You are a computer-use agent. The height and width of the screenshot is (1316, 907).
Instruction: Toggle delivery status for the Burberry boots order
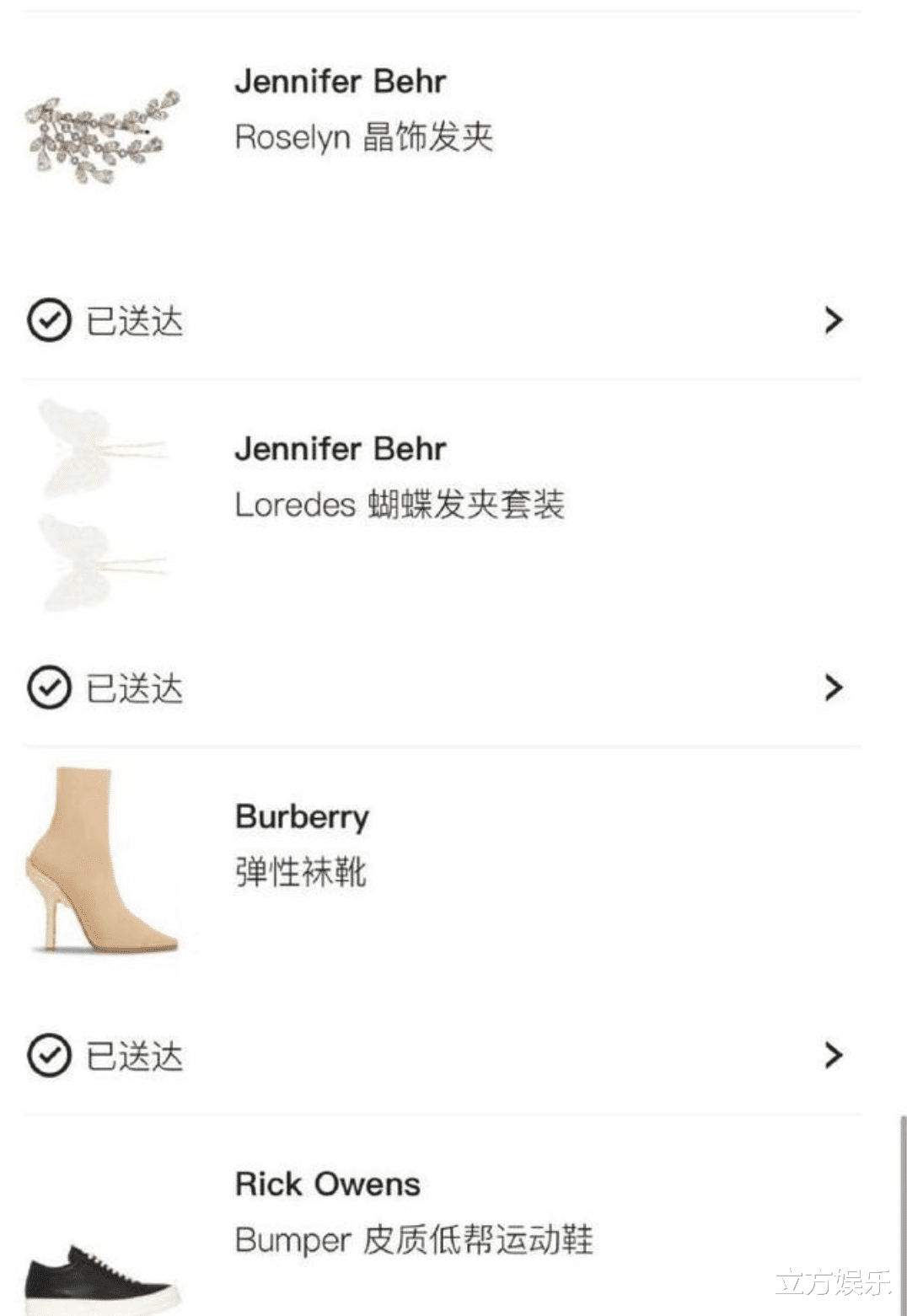135,1055
